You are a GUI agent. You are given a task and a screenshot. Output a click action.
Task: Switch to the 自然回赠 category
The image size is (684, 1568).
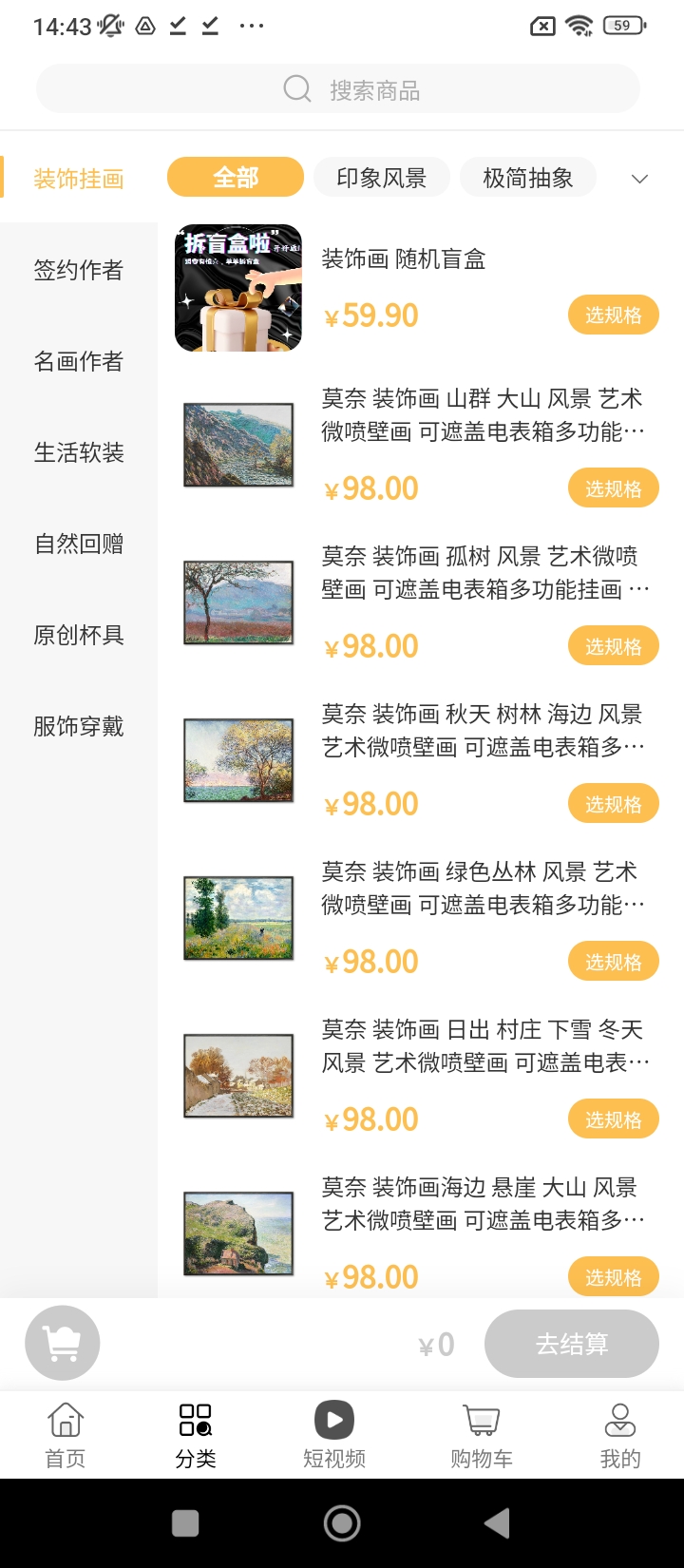coord(79,544)
